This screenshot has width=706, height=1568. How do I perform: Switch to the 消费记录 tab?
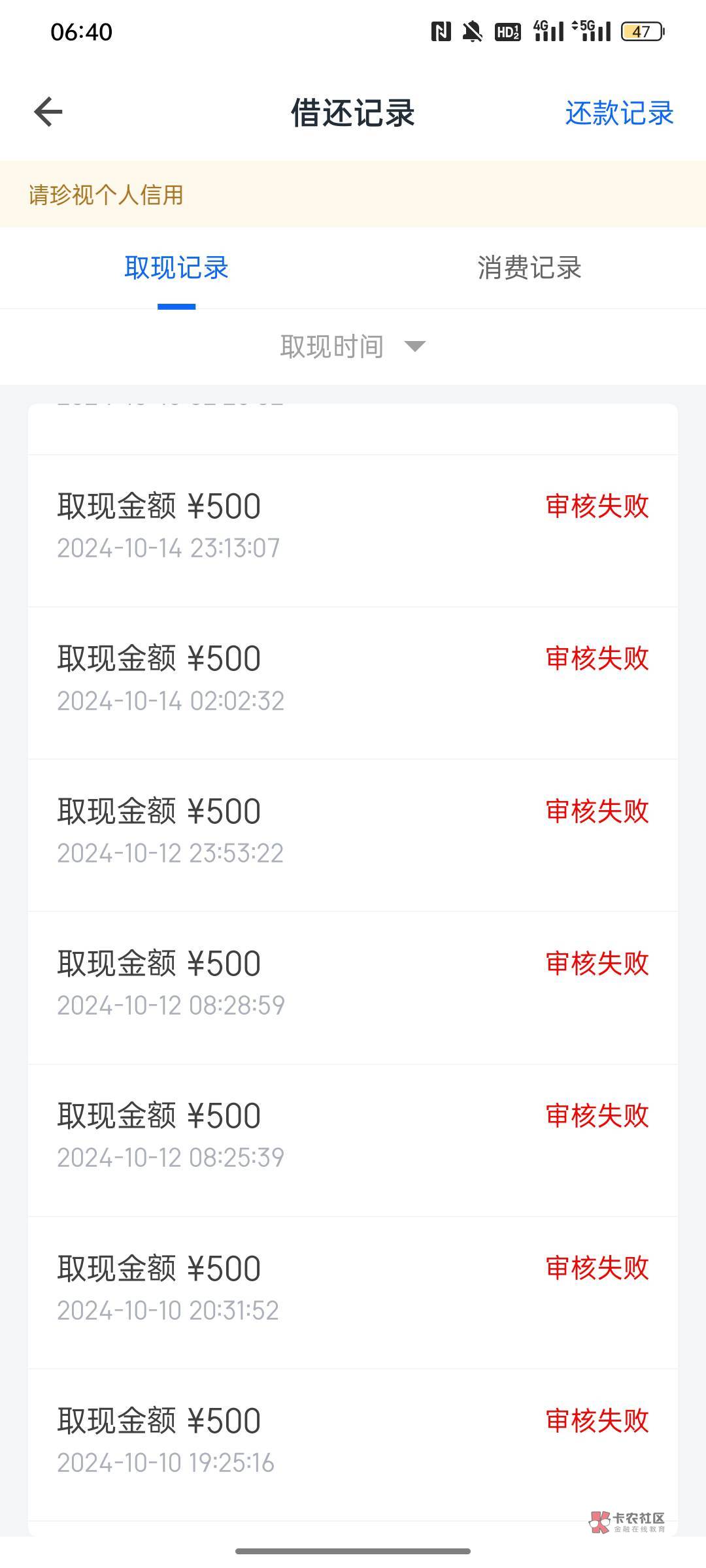tap(529, 268)
